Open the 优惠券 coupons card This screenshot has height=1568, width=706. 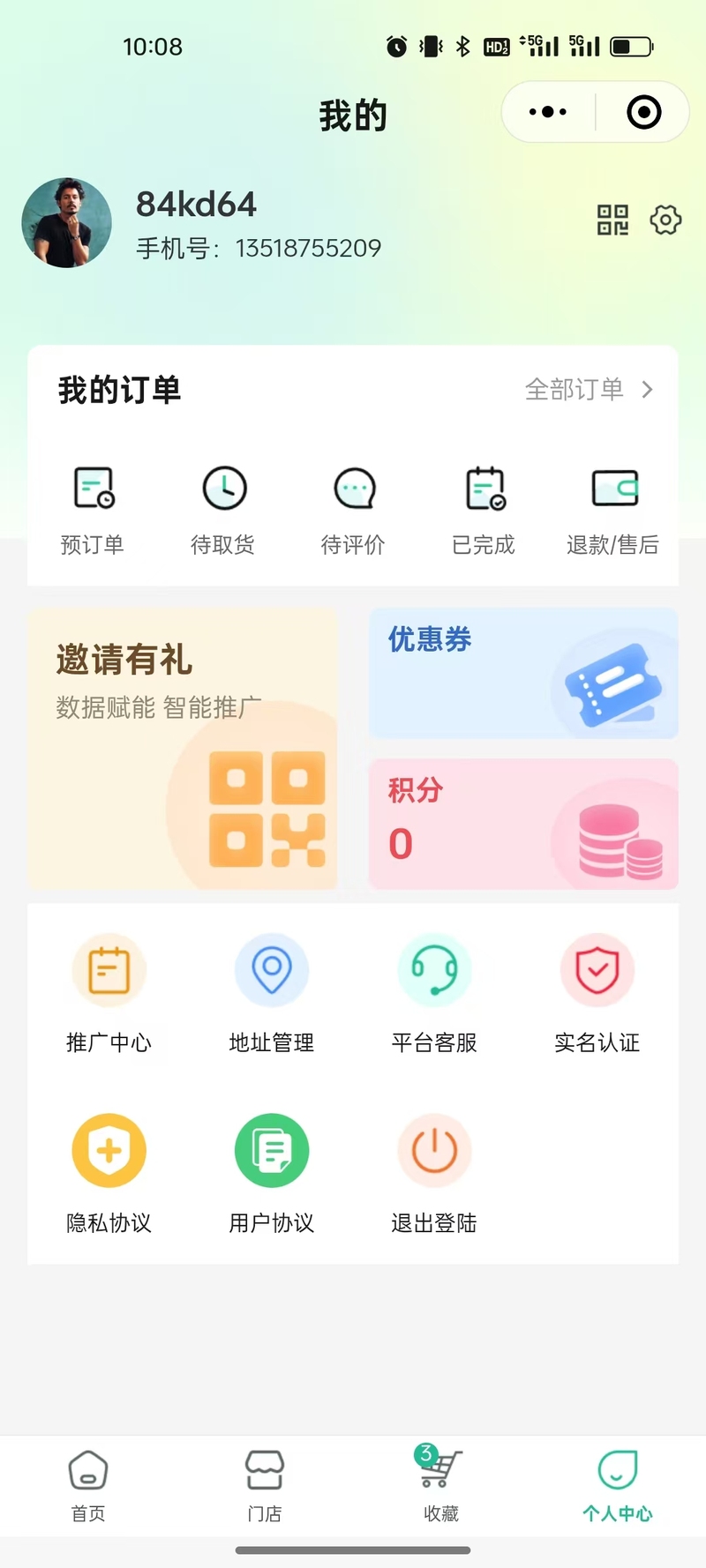[523, 673]
